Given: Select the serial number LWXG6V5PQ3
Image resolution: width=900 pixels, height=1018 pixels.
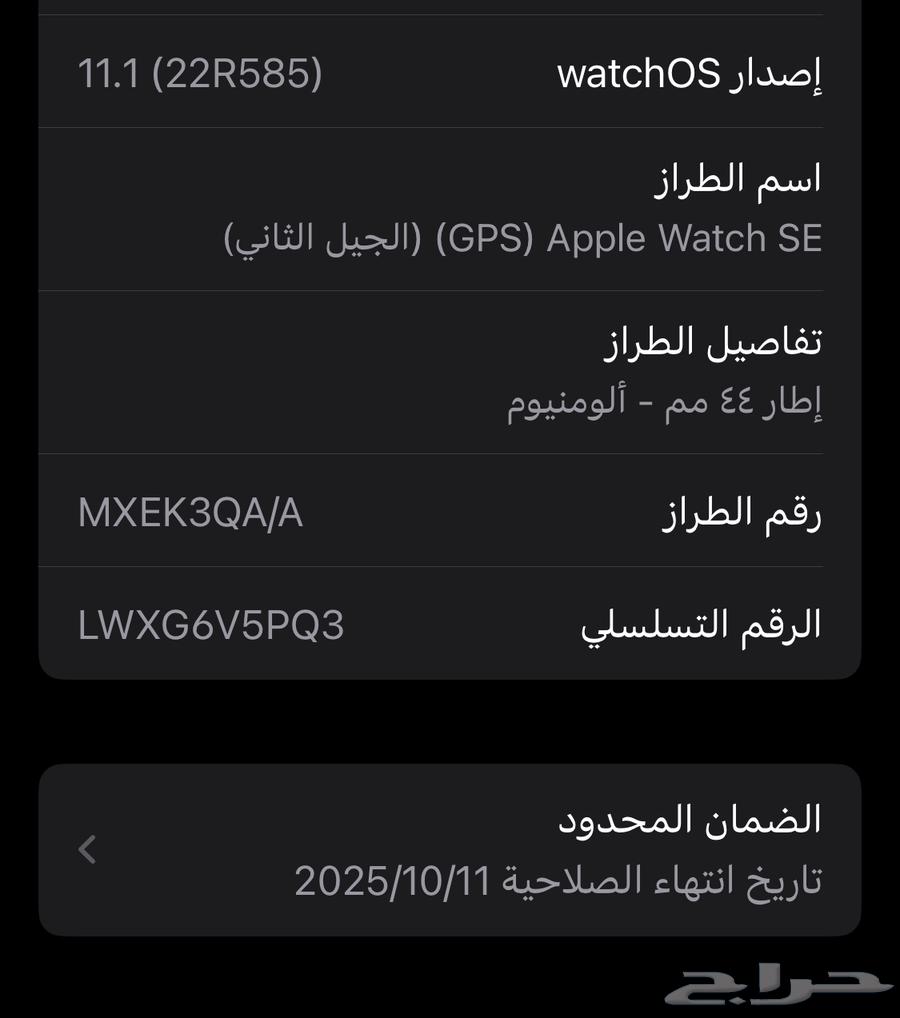Looking at the screenshot, I should coord(214,626).
